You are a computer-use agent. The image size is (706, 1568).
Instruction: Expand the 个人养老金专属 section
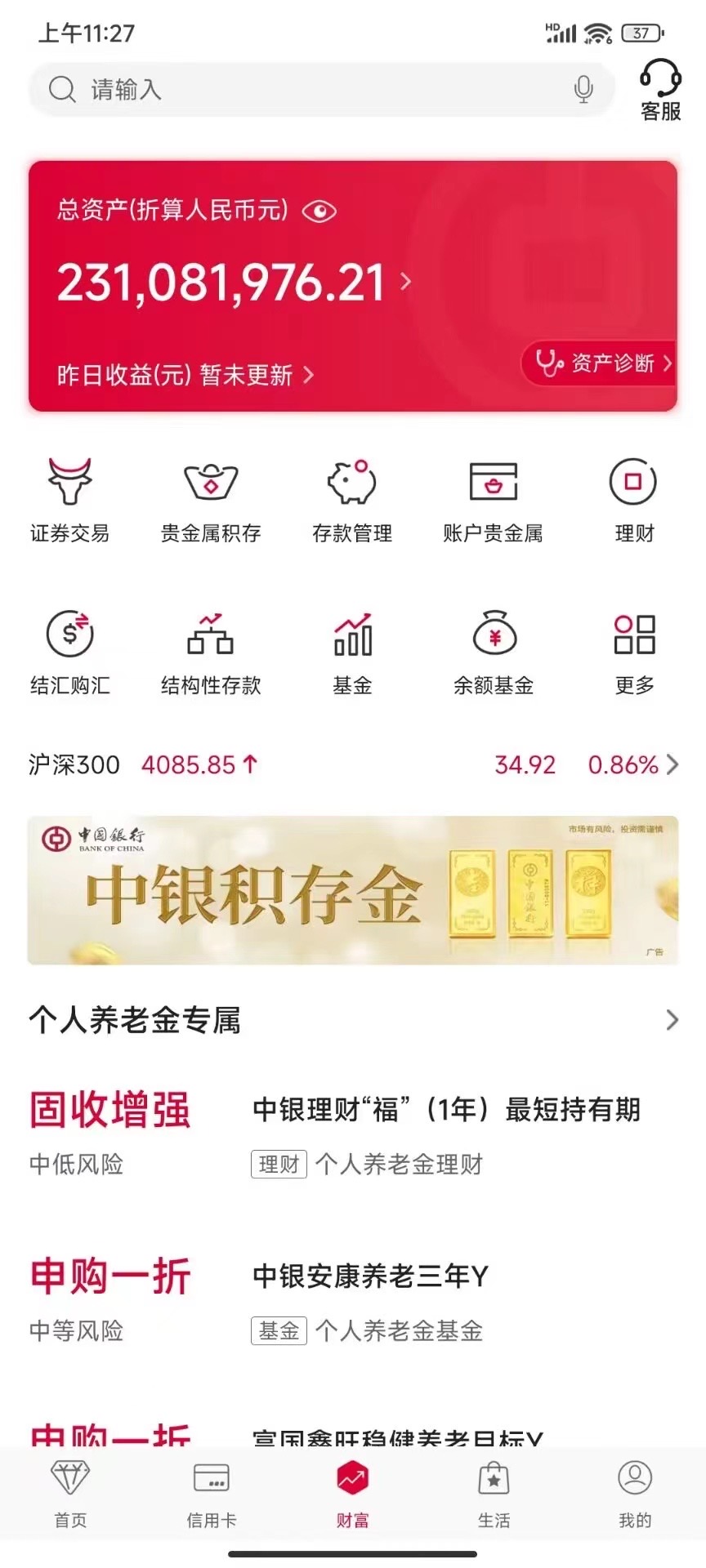[x=672, y=1020]
